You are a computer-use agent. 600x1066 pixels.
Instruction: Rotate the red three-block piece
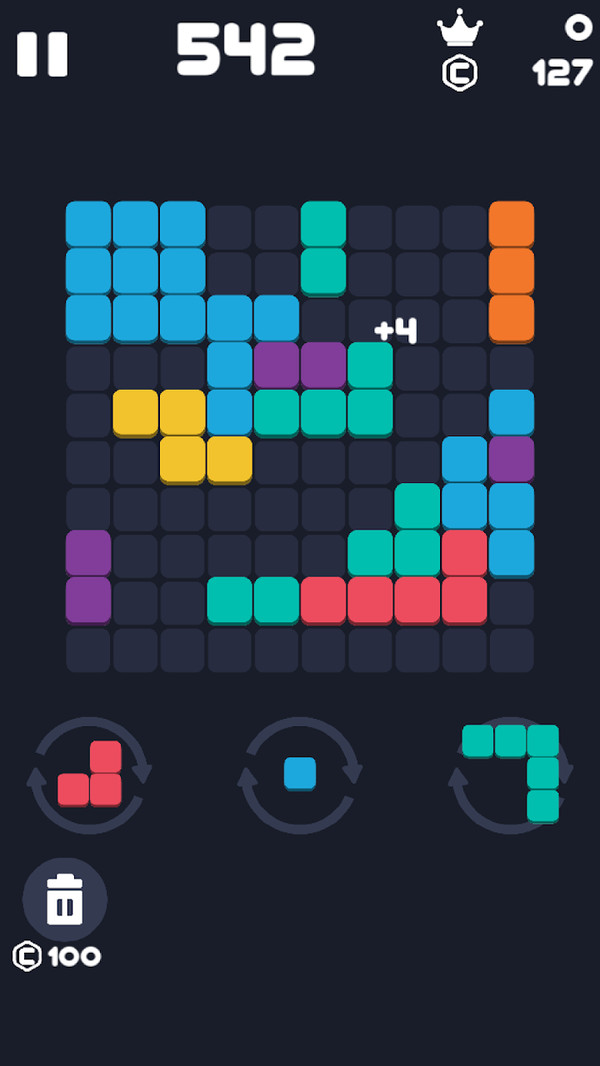tap(89, 775)
